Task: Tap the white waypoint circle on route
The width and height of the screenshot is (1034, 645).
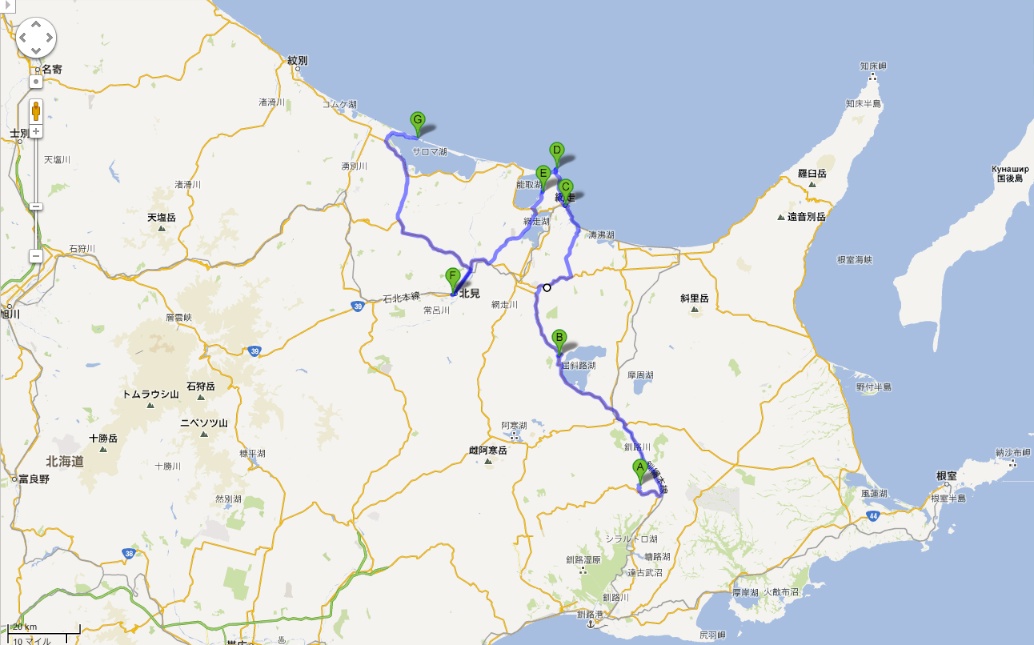Action: coord(547,287)
